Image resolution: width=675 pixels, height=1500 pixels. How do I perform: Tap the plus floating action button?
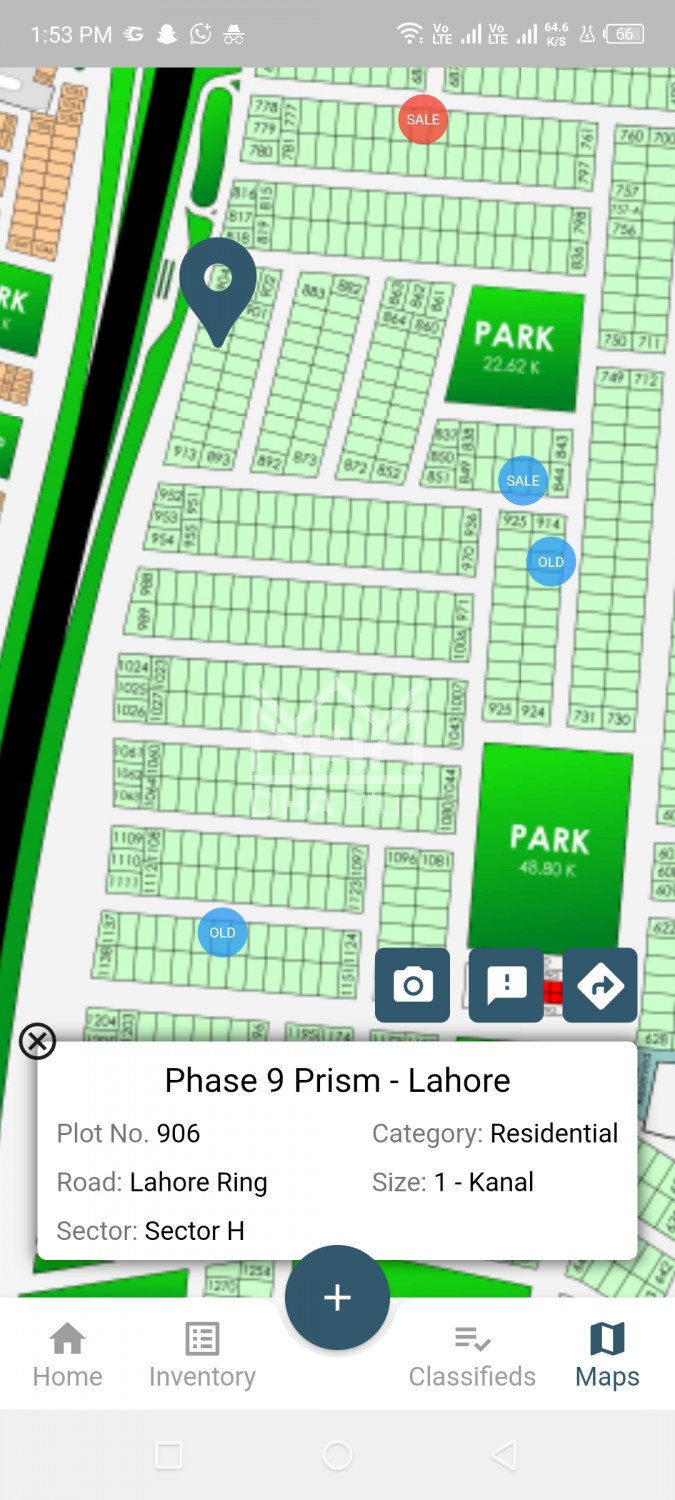[x=337, y=1298]
